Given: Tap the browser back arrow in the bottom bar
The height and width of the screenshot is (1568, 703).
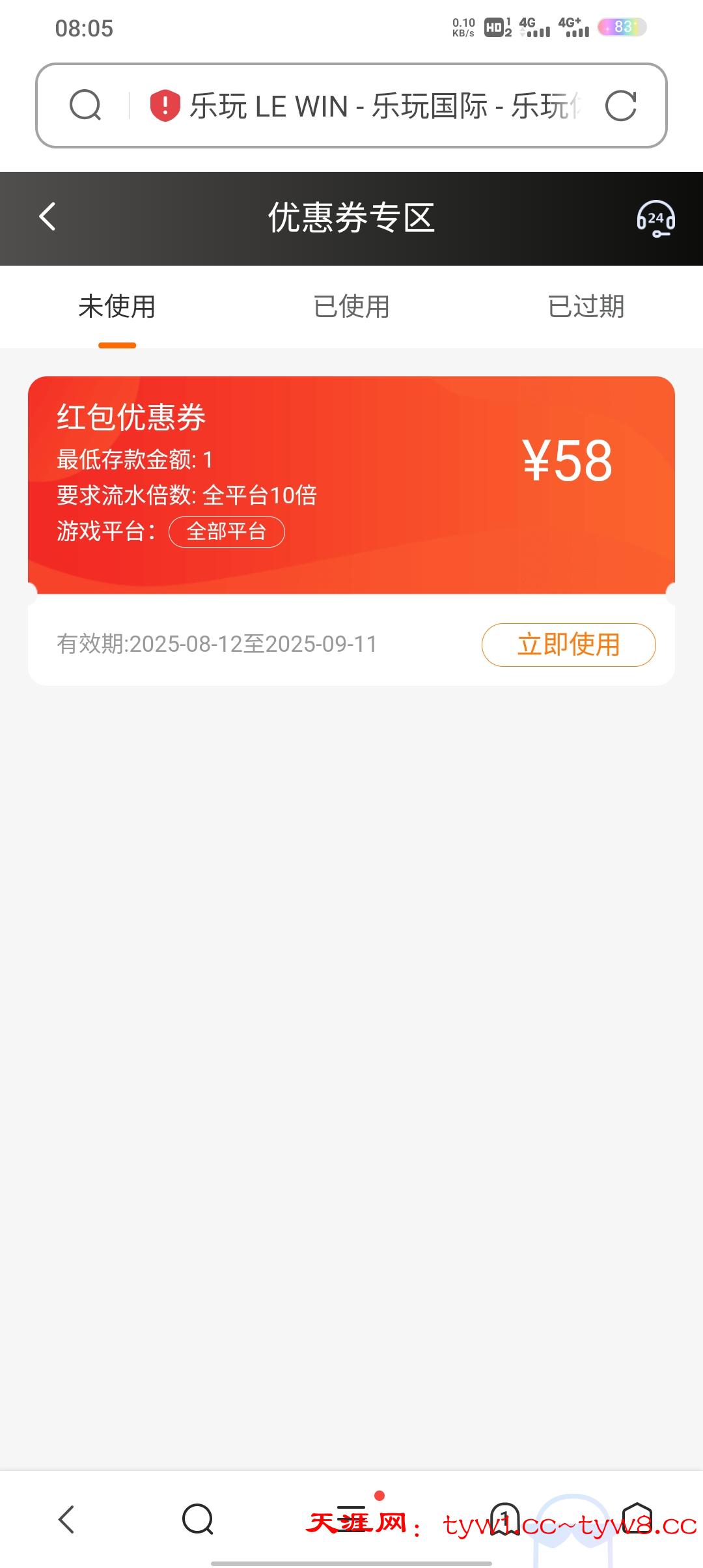Looking at the screenshot, I should (x=66, y=1519).
